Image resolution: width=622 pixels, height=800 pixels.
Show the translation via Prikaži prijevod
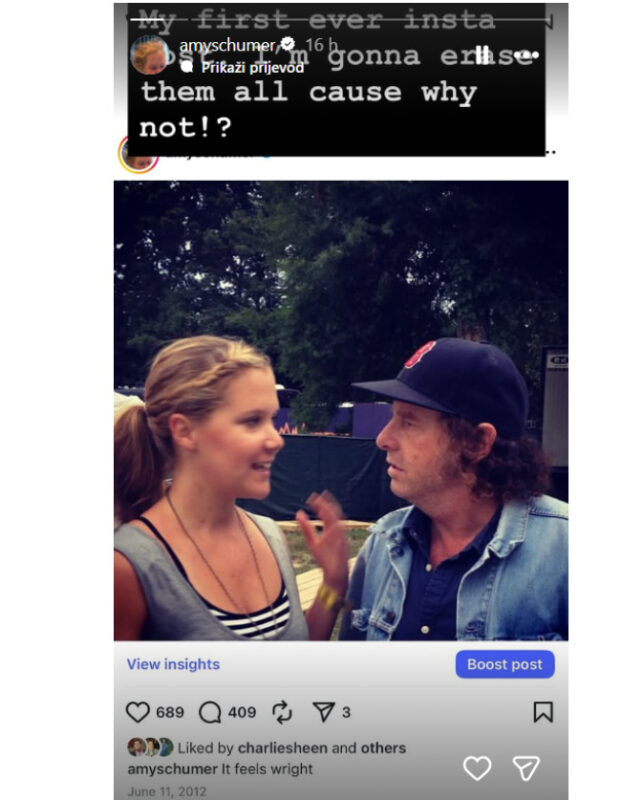point(252,67)
